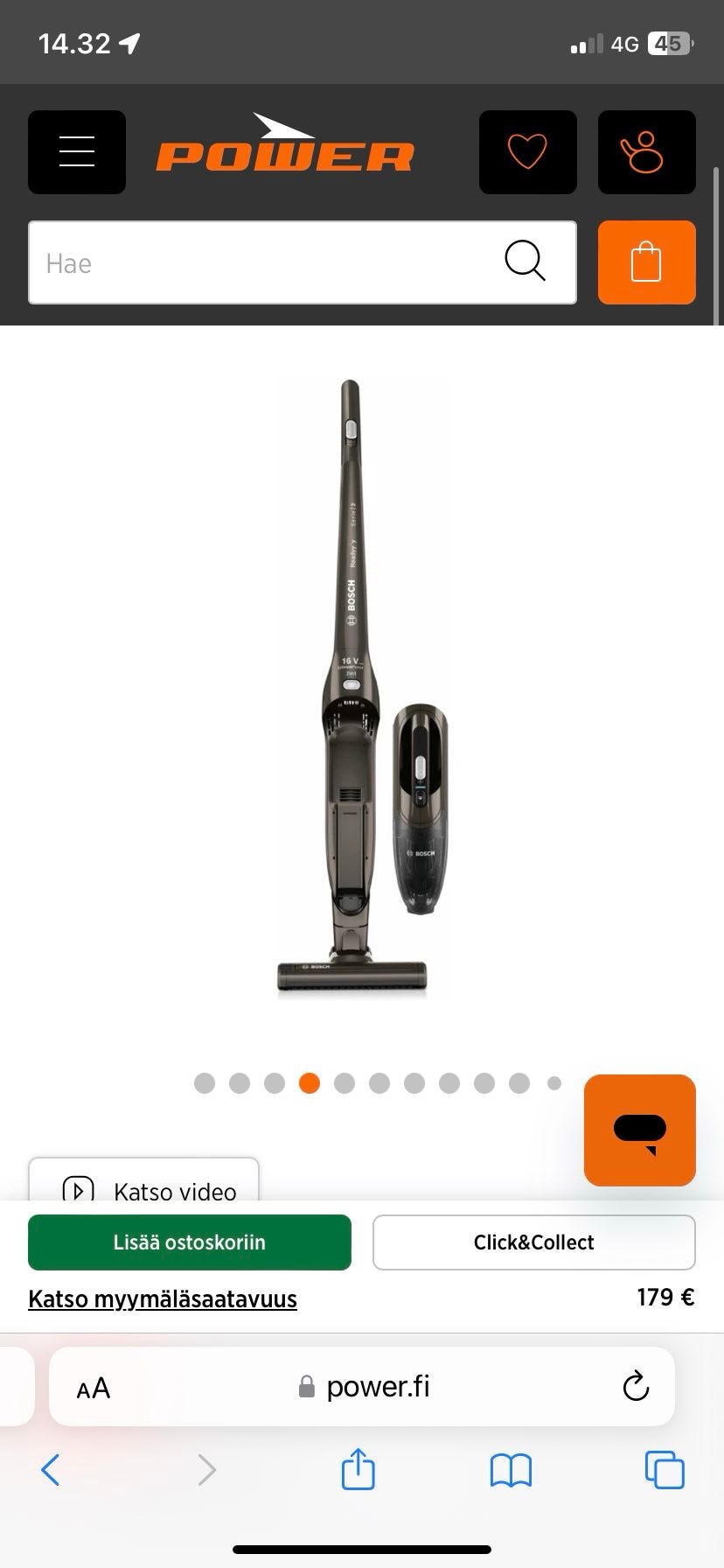
Task: Show open Safari tabs
Action: tap(664, 1470)
